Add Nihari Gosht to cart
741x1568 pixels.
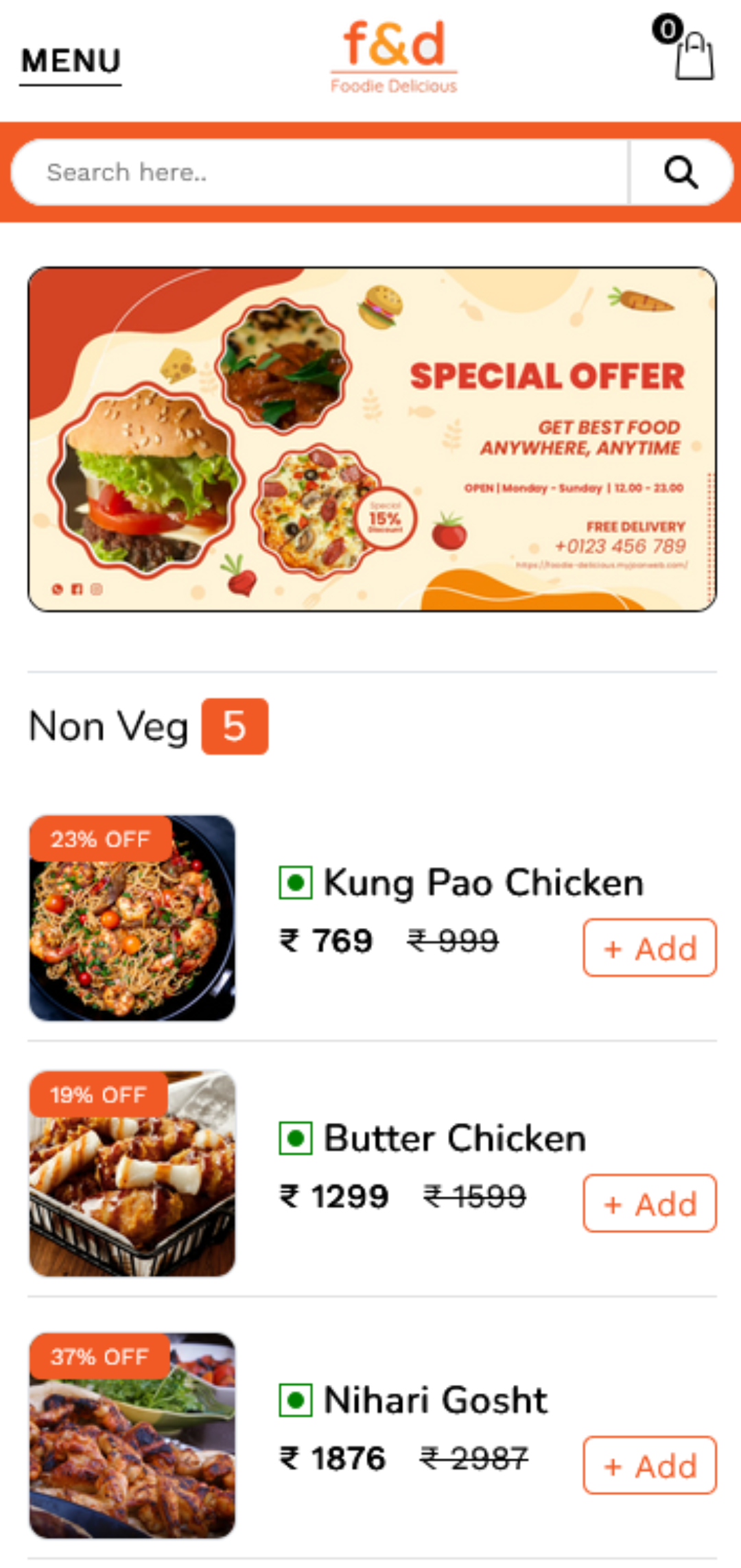[x=649, y=1466]
